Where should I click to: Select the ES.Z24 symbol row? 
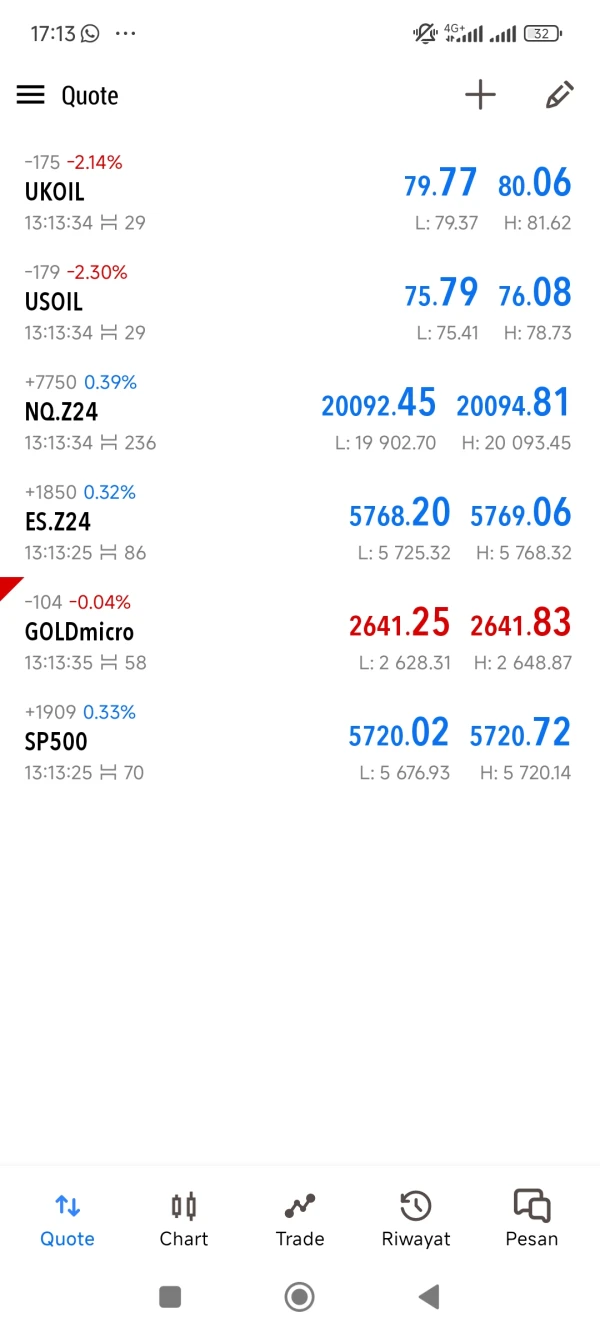pyautogui.click(x=300, y=522)
